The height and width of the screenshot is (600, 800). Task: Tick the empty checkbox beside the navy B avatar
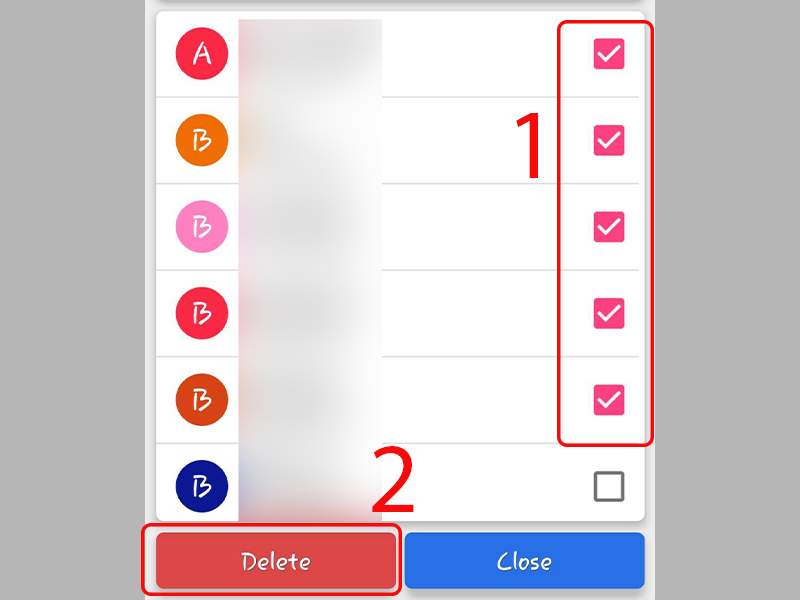[609, 487]
